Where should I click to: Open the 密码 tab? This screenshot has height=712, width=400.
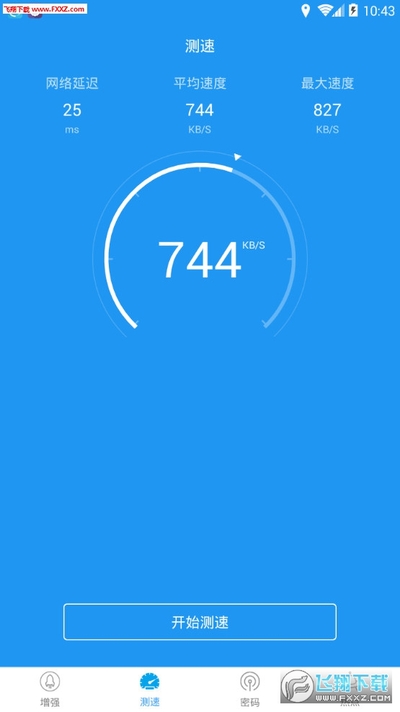click(250, 689)
